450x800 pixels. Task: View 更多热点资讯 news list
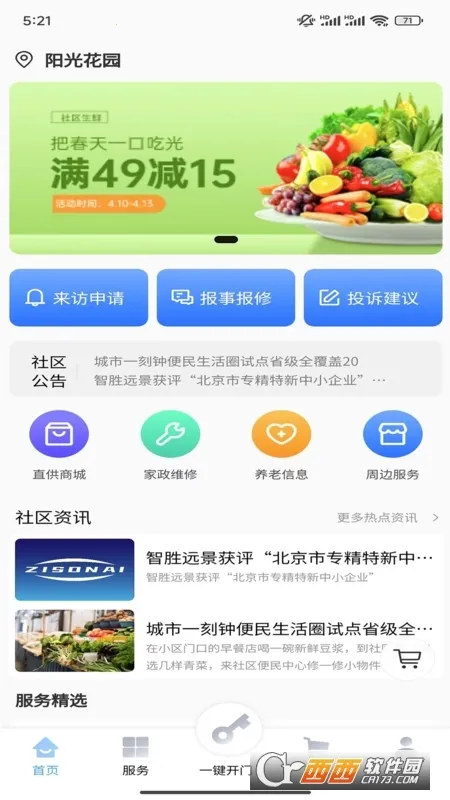388,518
